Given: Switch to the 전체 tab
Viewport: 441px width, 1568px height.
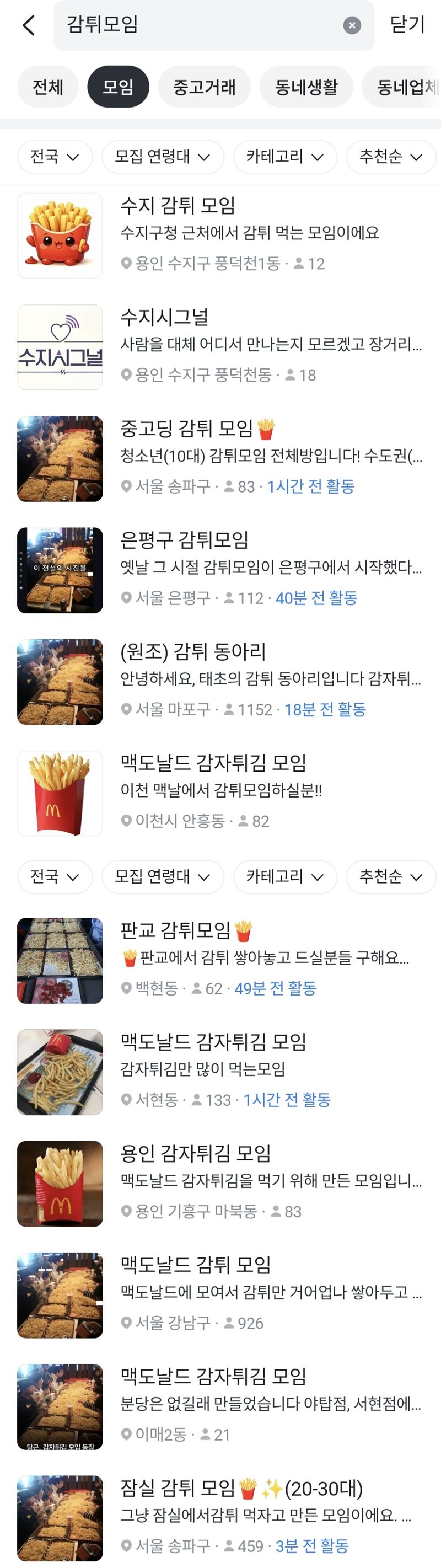Looking at the screenshot, I should click(x=48, y=87).
